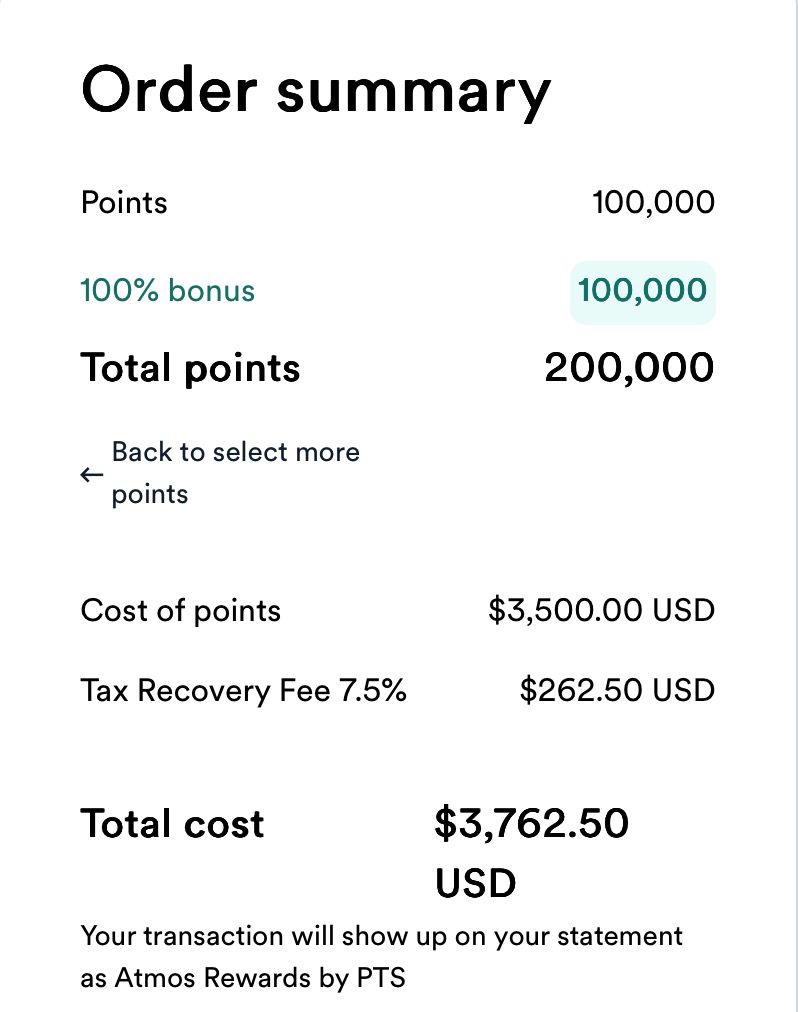Select the left arrow beside back link

92,474
